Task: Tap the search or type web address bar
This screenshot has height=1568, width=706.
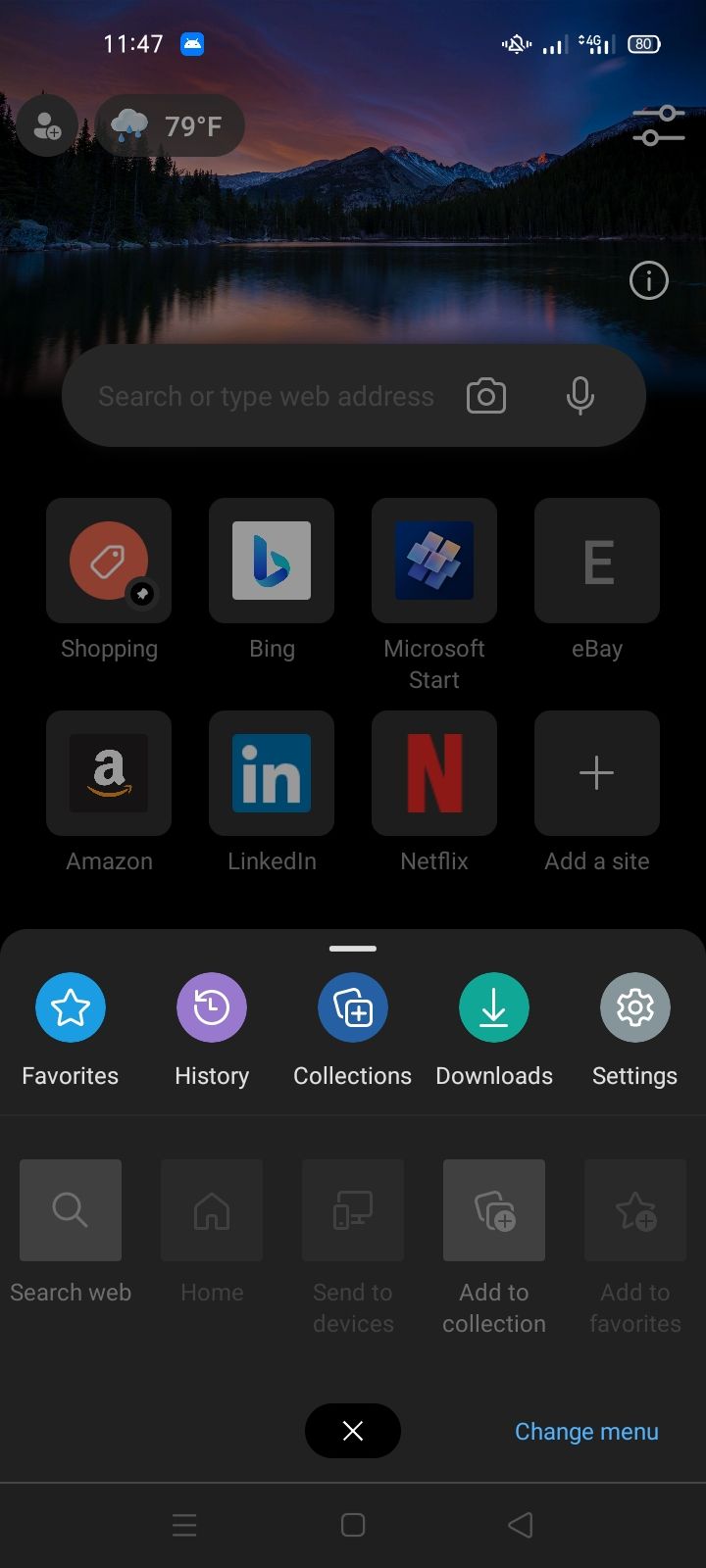Action: [265, 396]
